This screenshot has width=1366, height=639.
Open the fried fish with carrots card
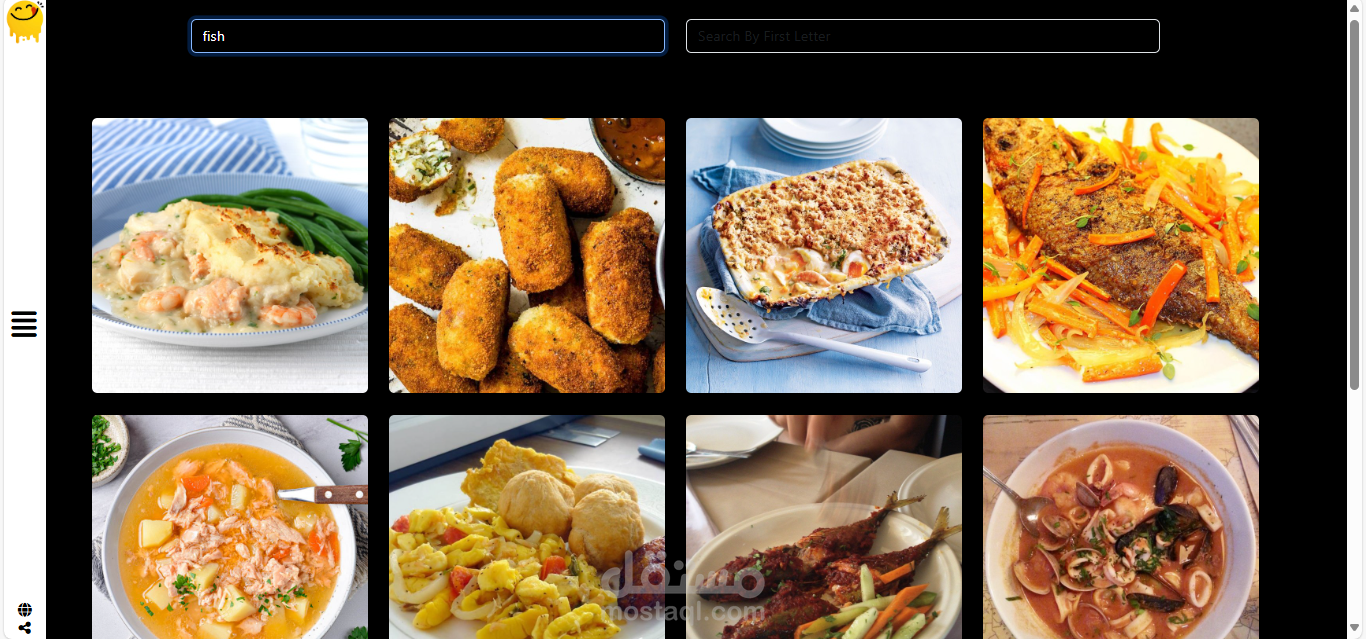(x=1120, y=255)
